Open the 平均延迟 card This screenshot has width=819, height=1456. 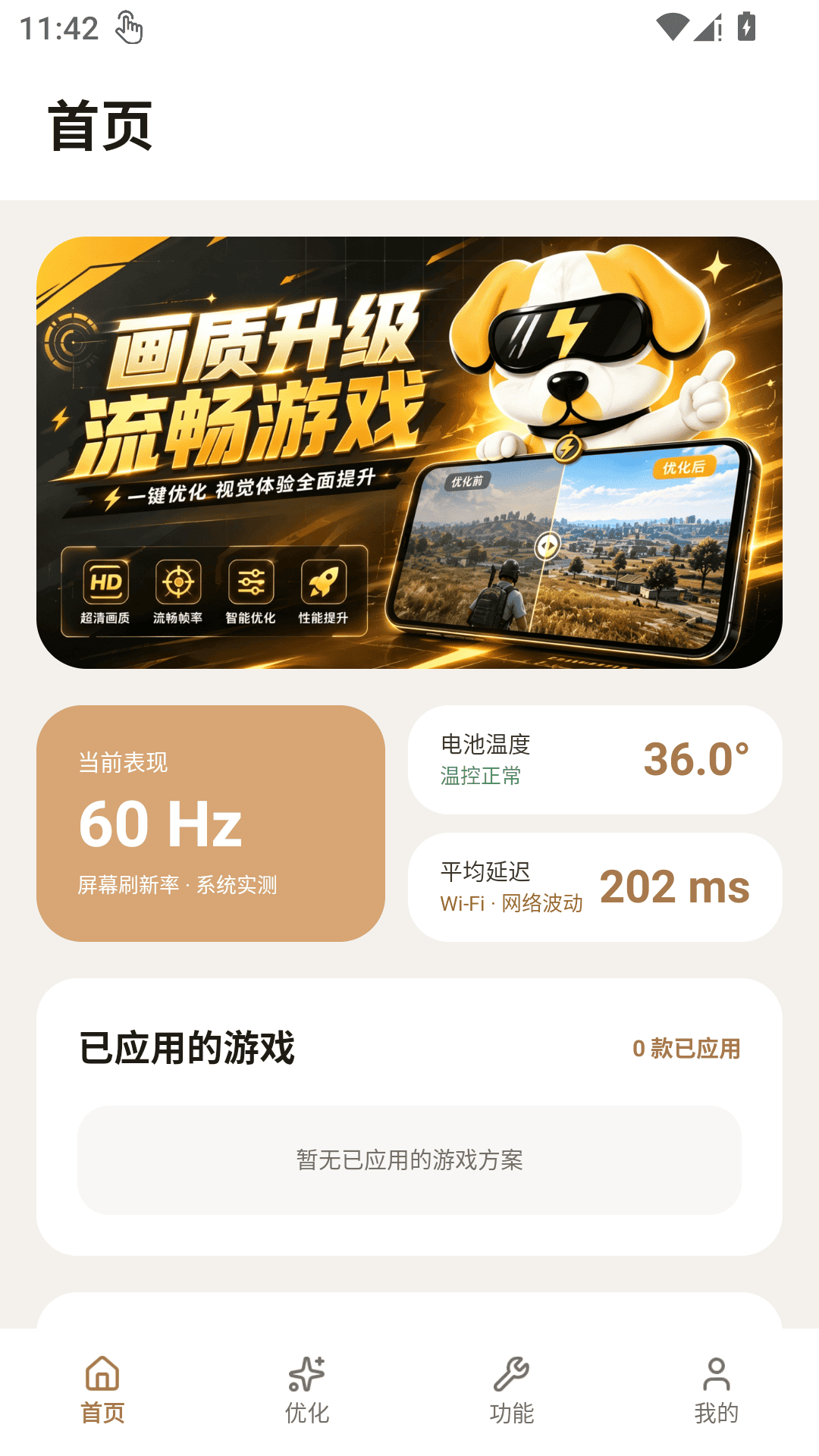[595, 887]
